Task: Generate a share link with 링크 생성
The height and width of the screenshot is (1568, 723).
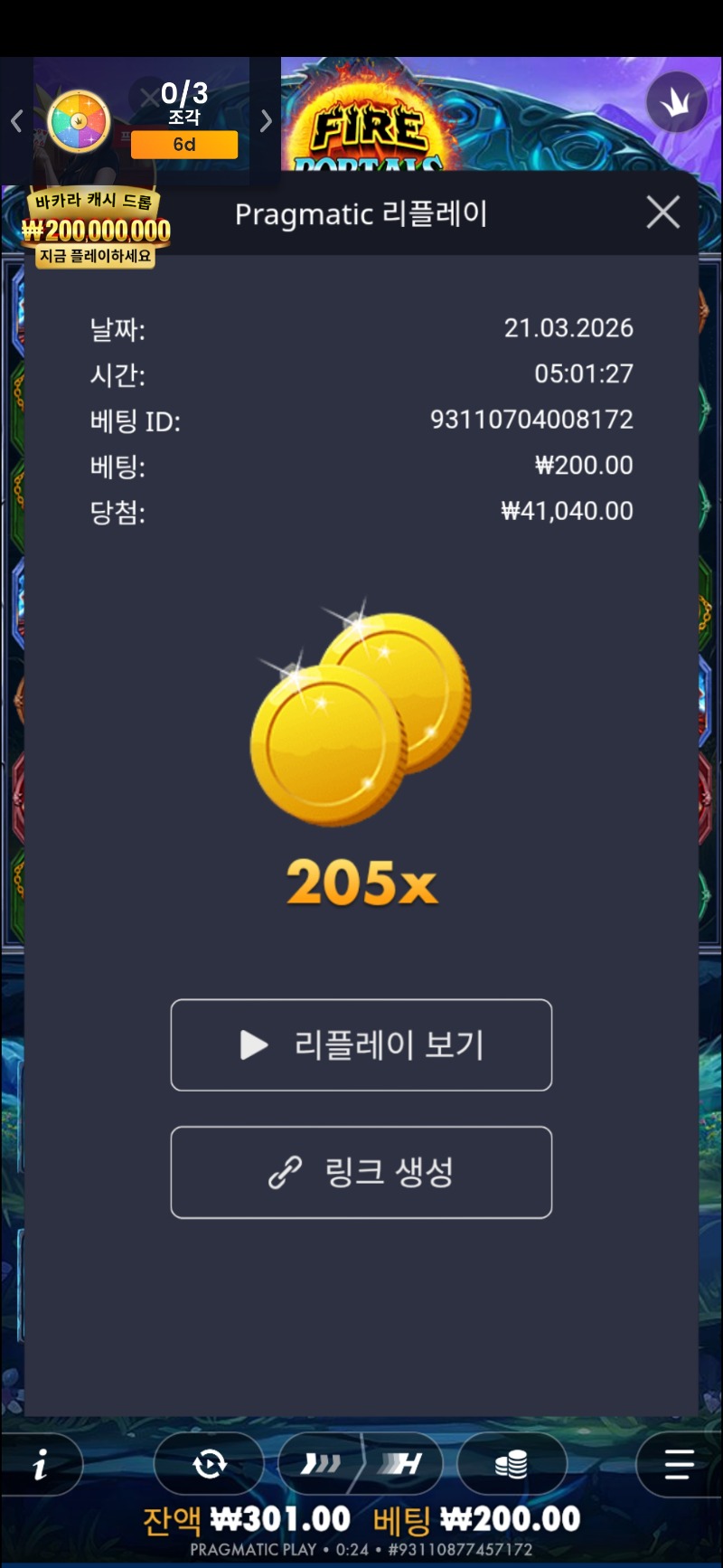Action: [x=361, y=1173]
